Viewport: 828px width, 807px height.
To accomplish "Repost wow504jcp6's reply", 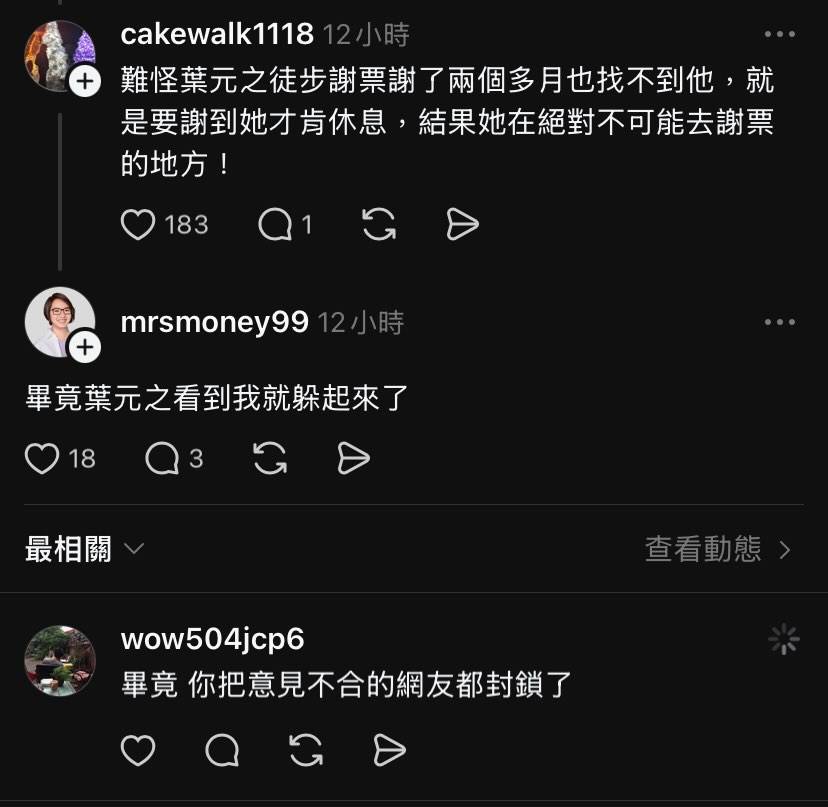I will [305, 750].
